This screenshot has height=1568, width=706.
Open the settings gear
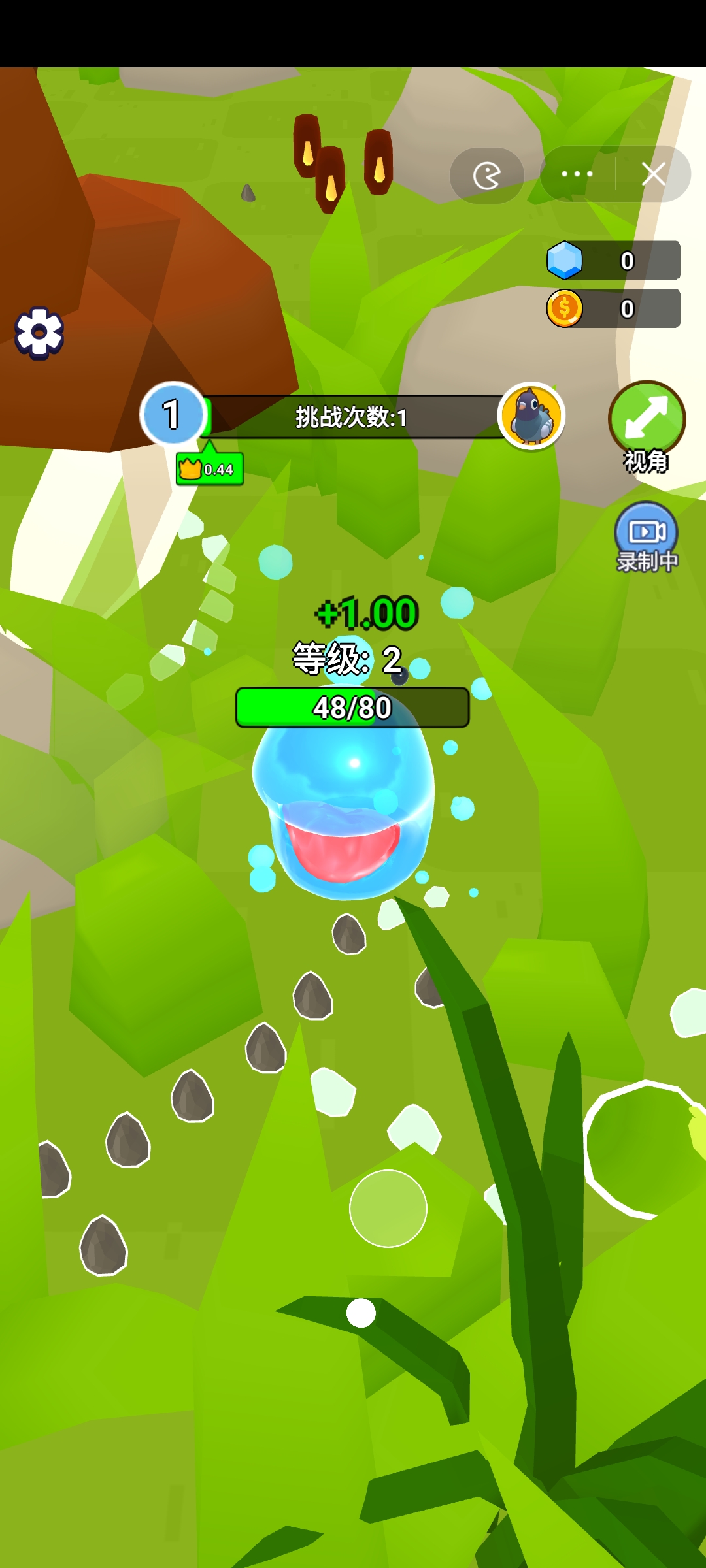(39, 333)
